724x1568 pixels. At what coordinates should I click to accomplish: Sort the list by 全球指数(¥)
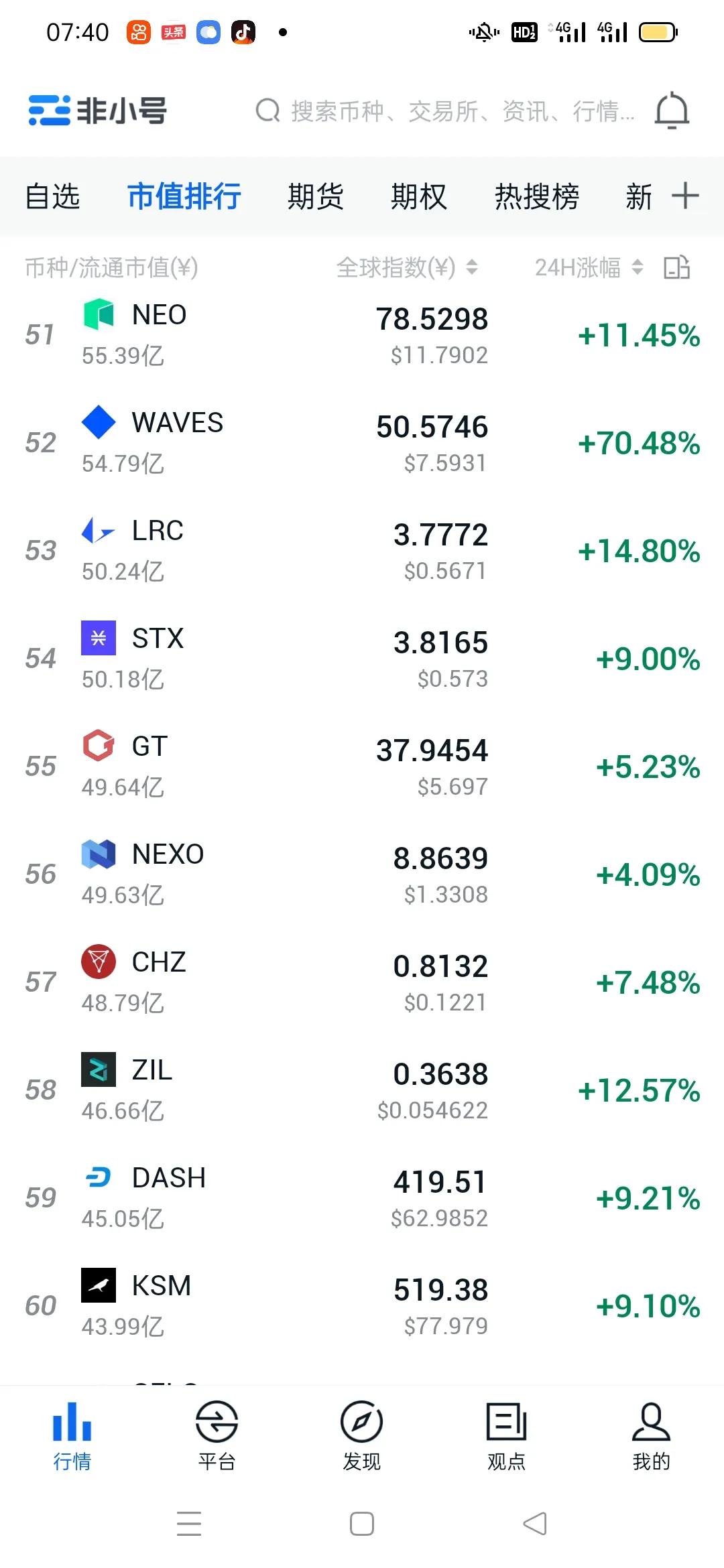tap(406, 268)
